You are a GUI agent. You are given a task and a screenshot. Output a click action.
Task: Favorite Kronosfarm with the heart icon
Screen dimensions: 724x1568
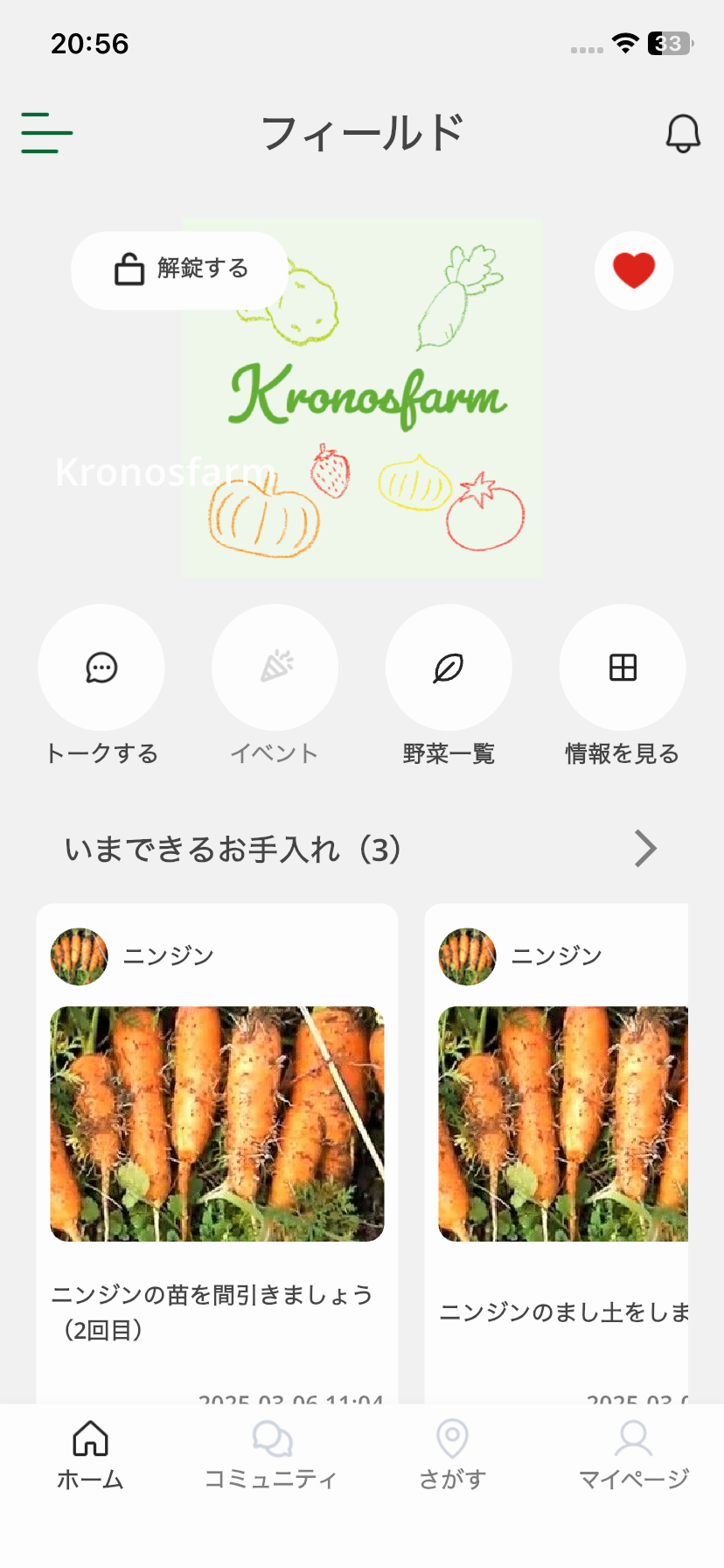point(634,269)
